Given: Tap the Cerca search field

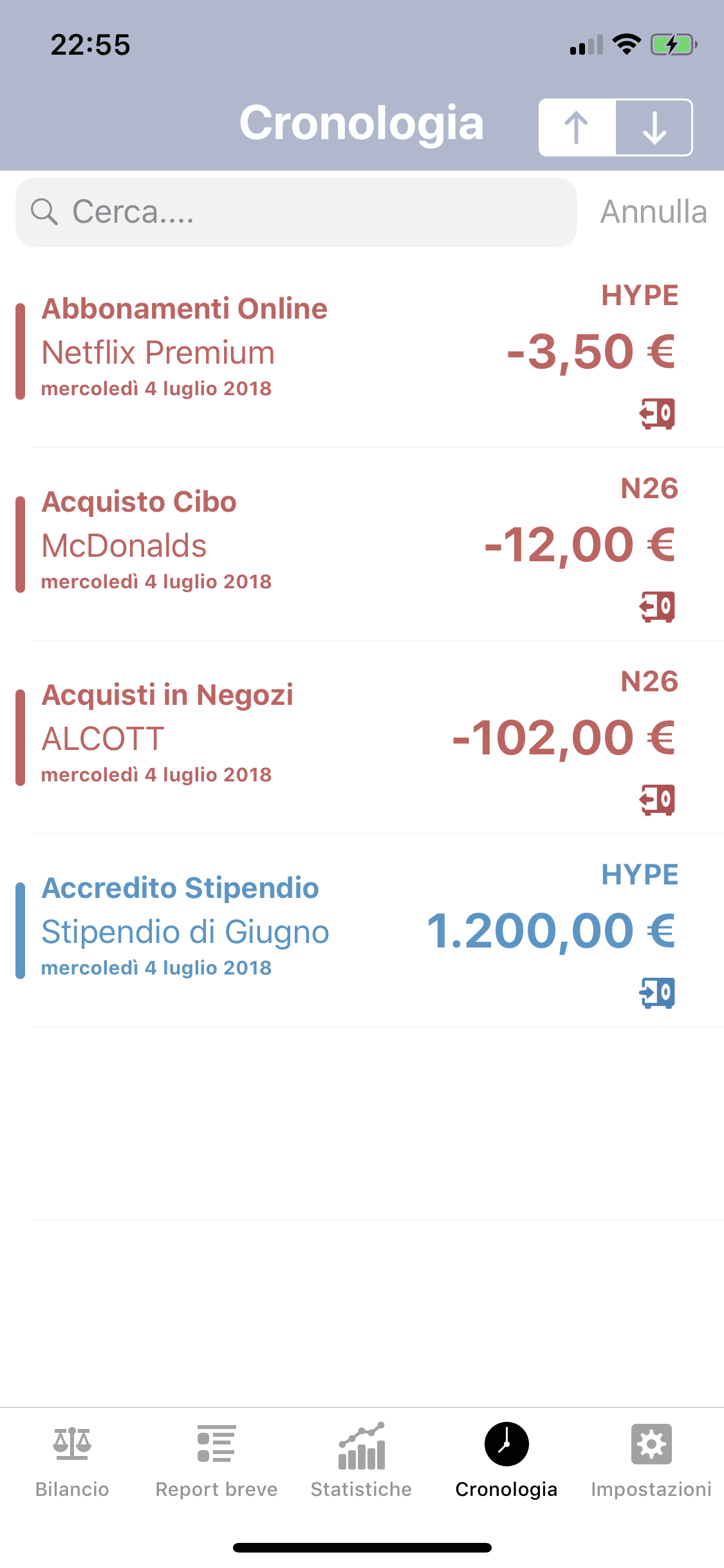Looking at the screenshot, I should [x=296, y=212].
